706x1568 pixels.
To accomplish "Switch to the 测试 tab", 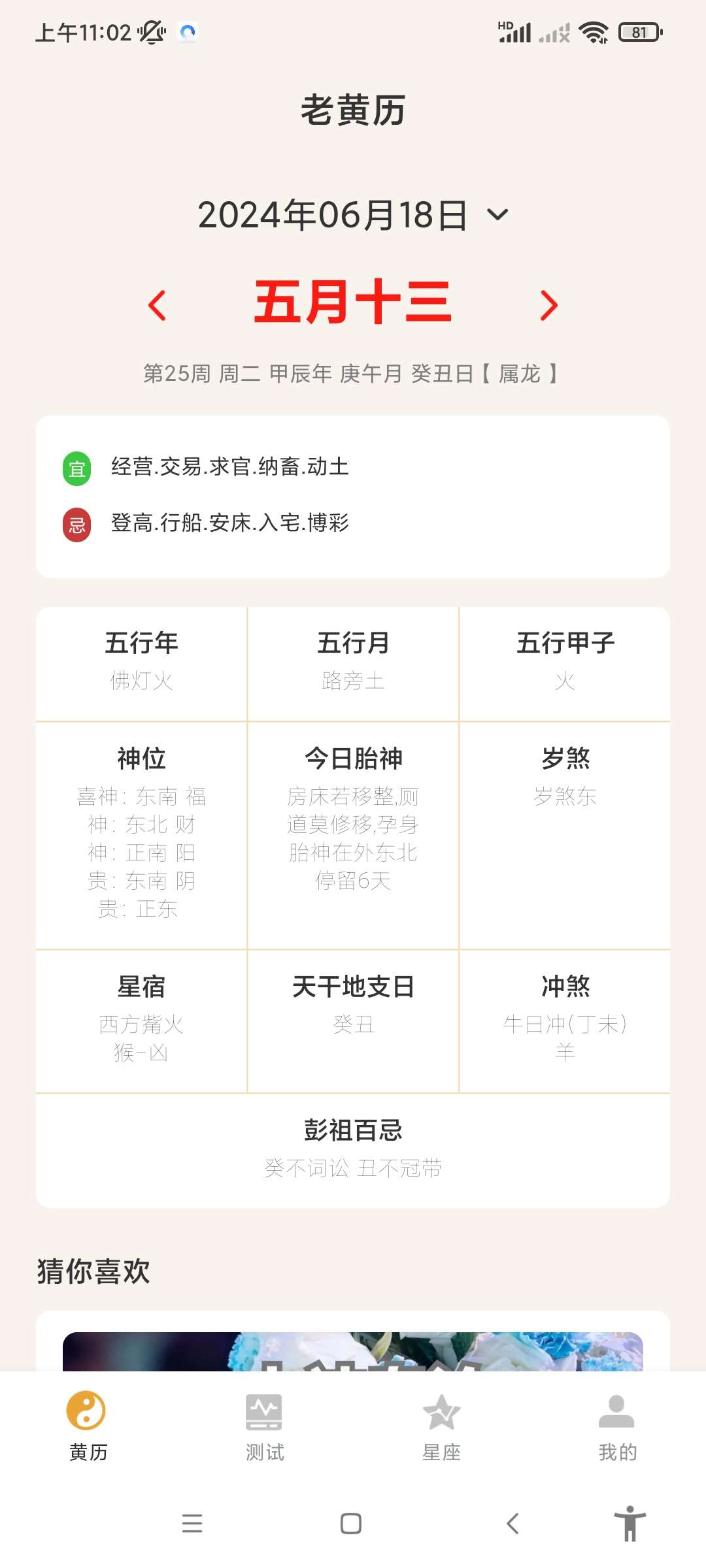I will point(265,1426).
